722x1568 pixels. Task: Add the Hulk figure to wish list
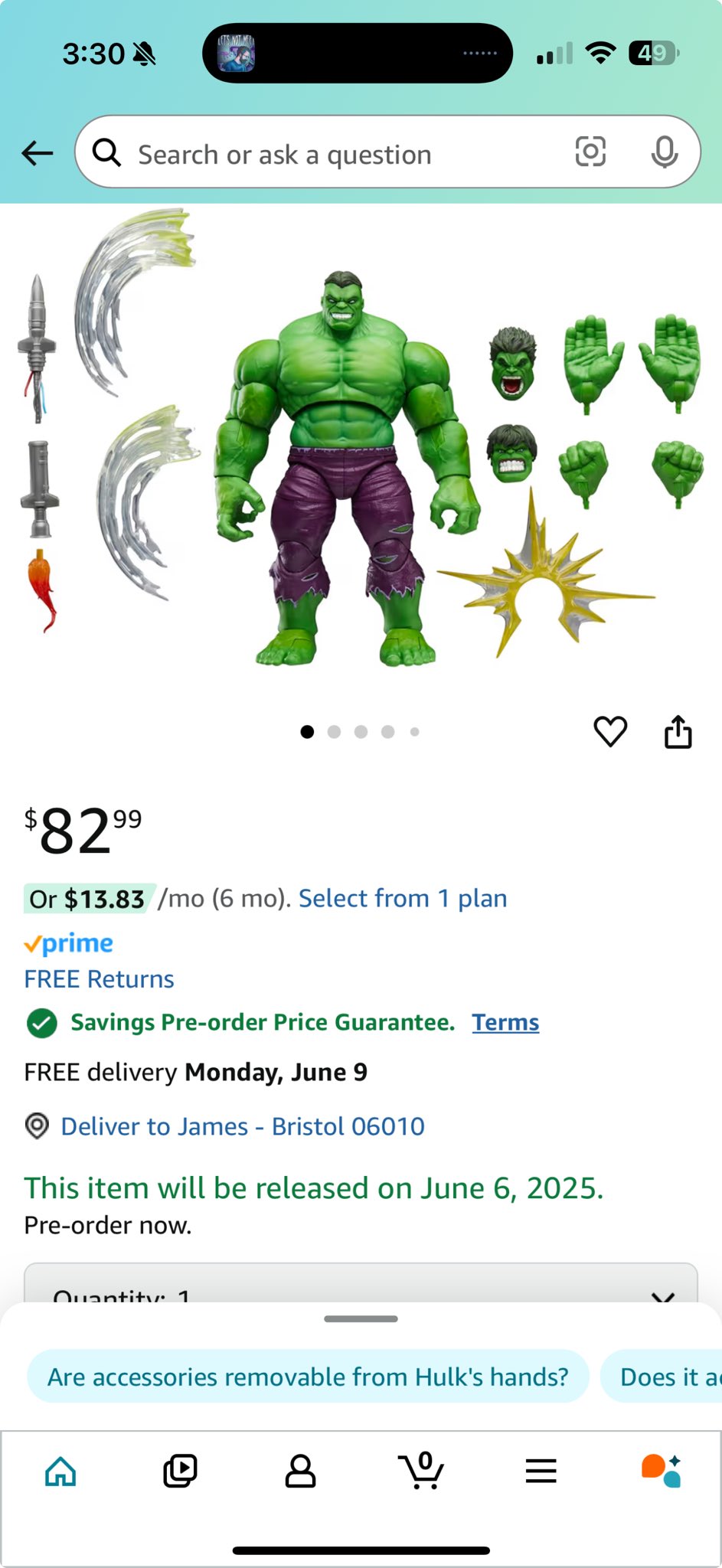coord(610,731)
